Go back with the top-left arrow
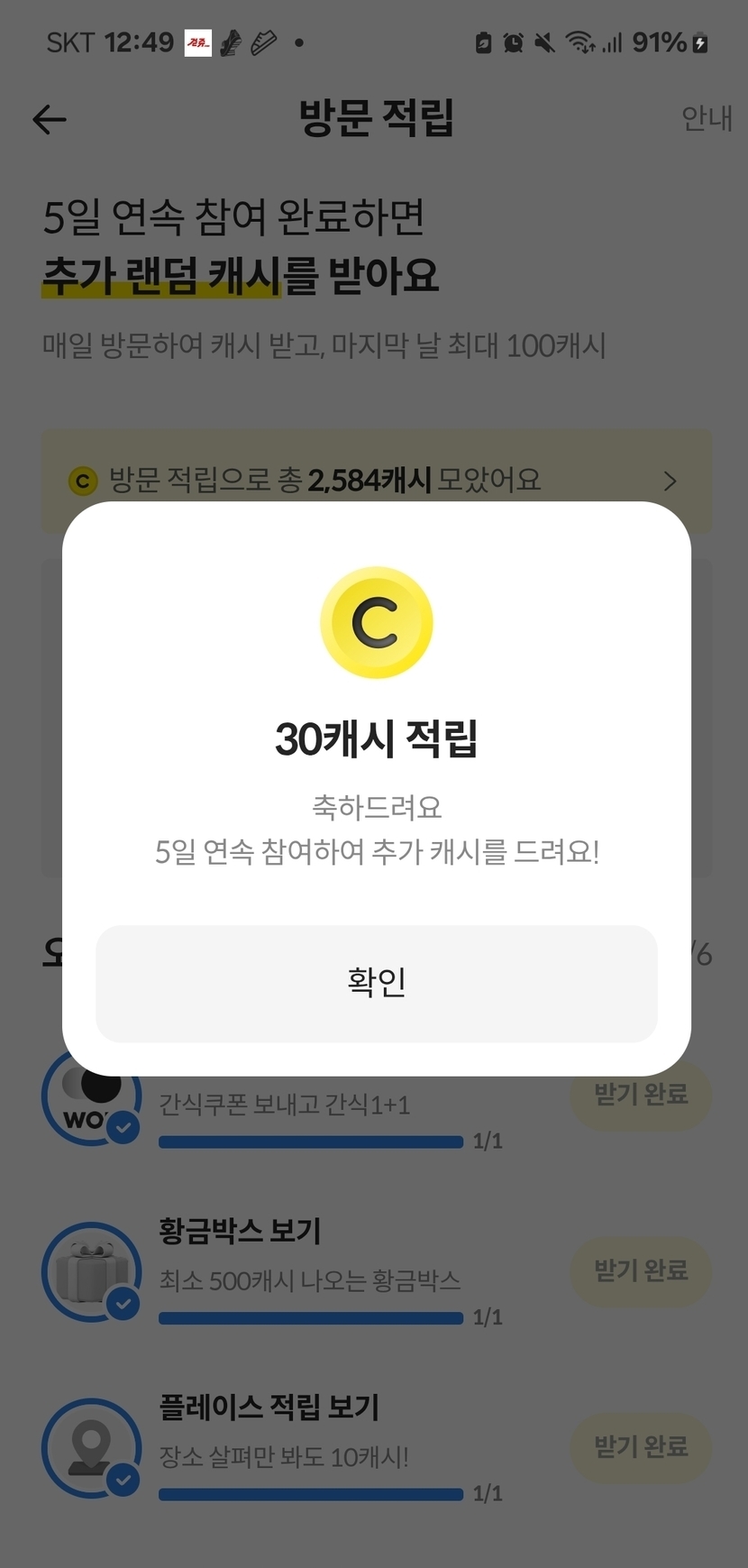Screen dimensions: 748x1568 50,119
